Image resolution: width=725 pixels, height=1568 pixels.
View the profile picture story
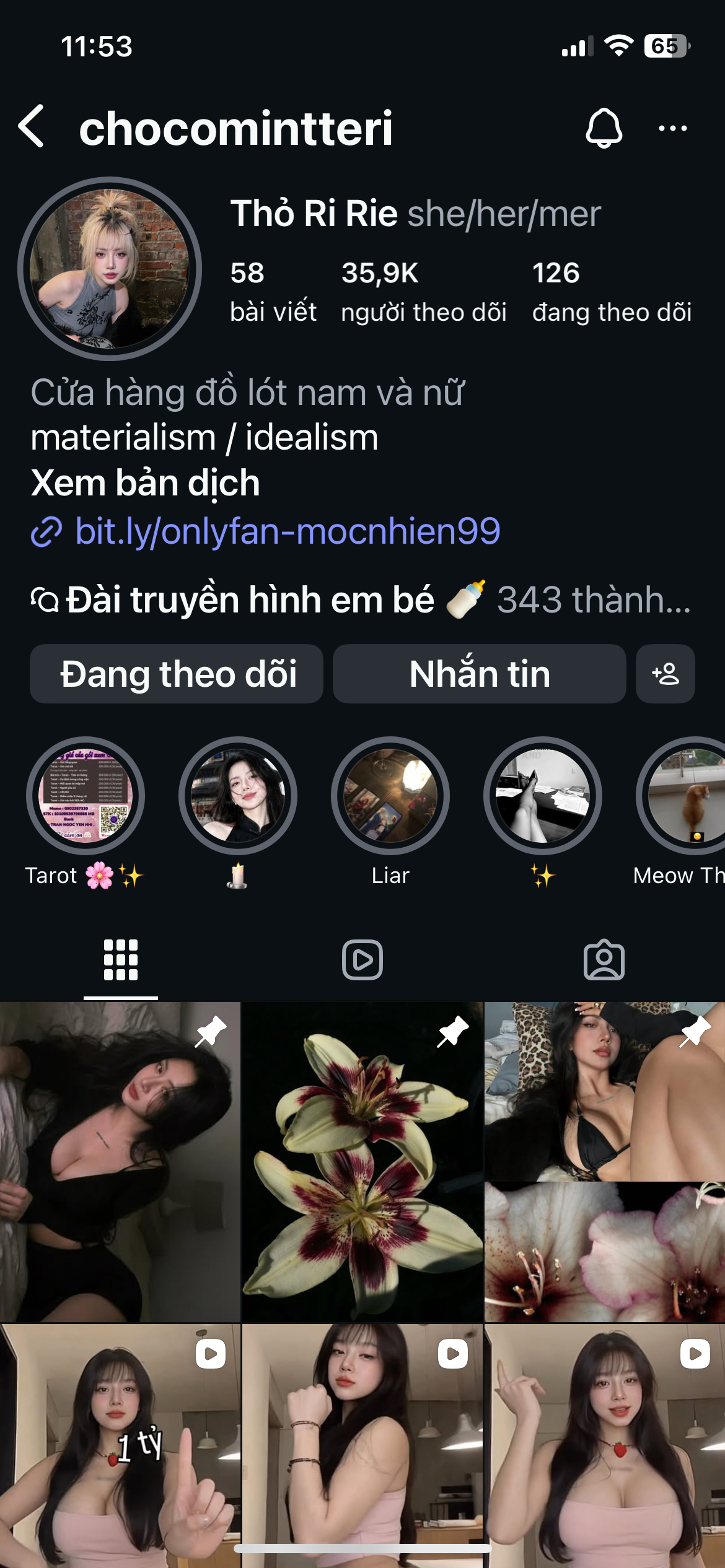(x=110, y=268)
